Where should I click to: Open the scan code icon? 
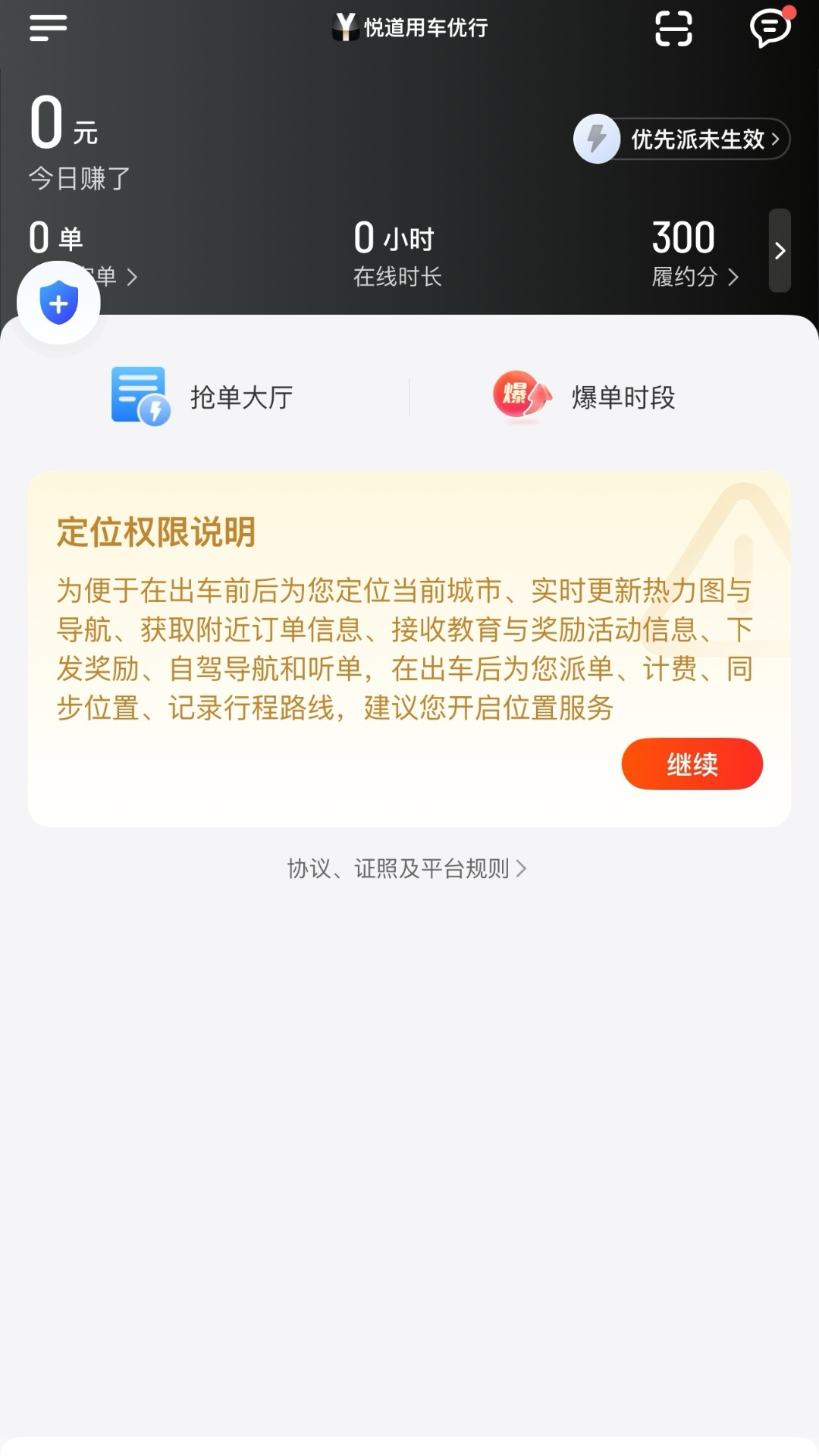673,29
